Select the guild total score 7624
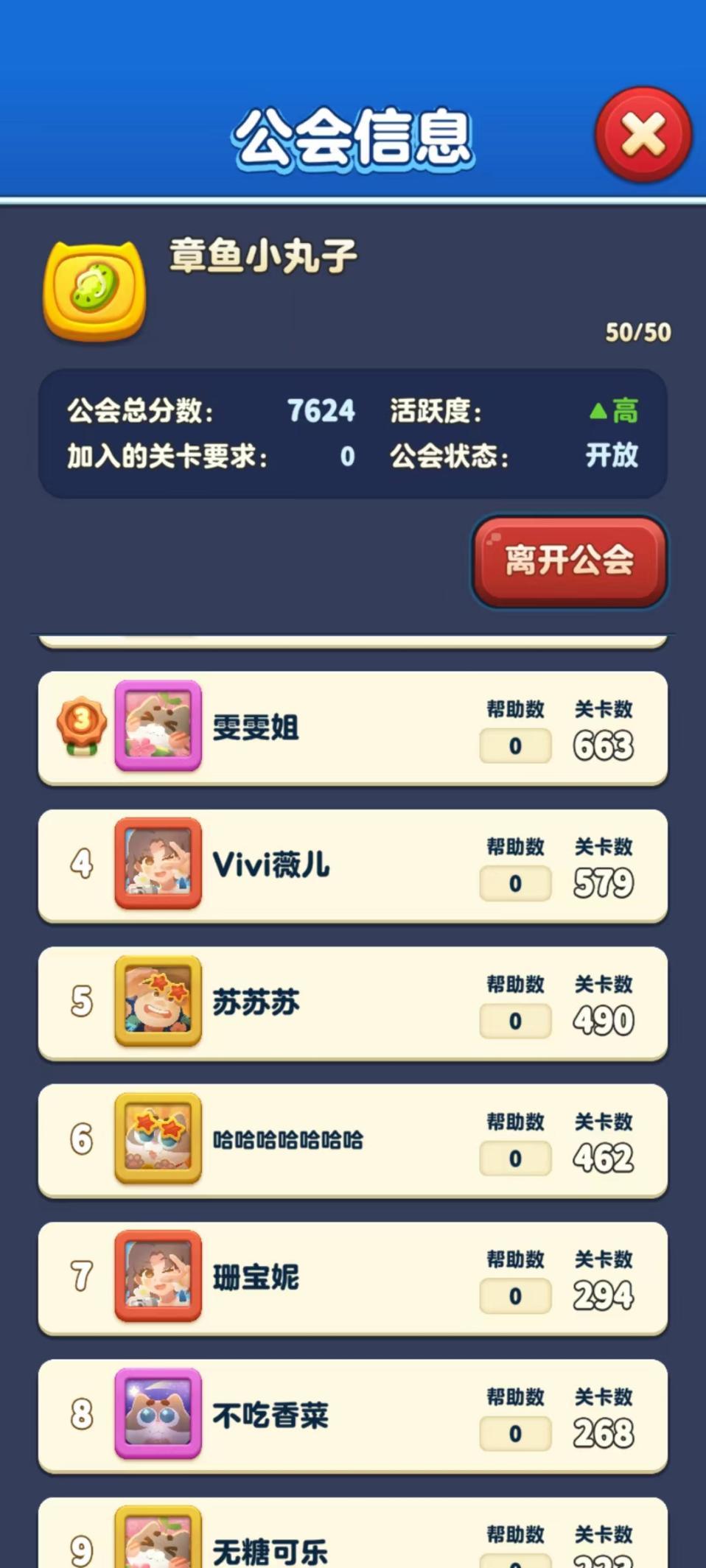This screenshot has width=706, height=1568. (322, 410)
